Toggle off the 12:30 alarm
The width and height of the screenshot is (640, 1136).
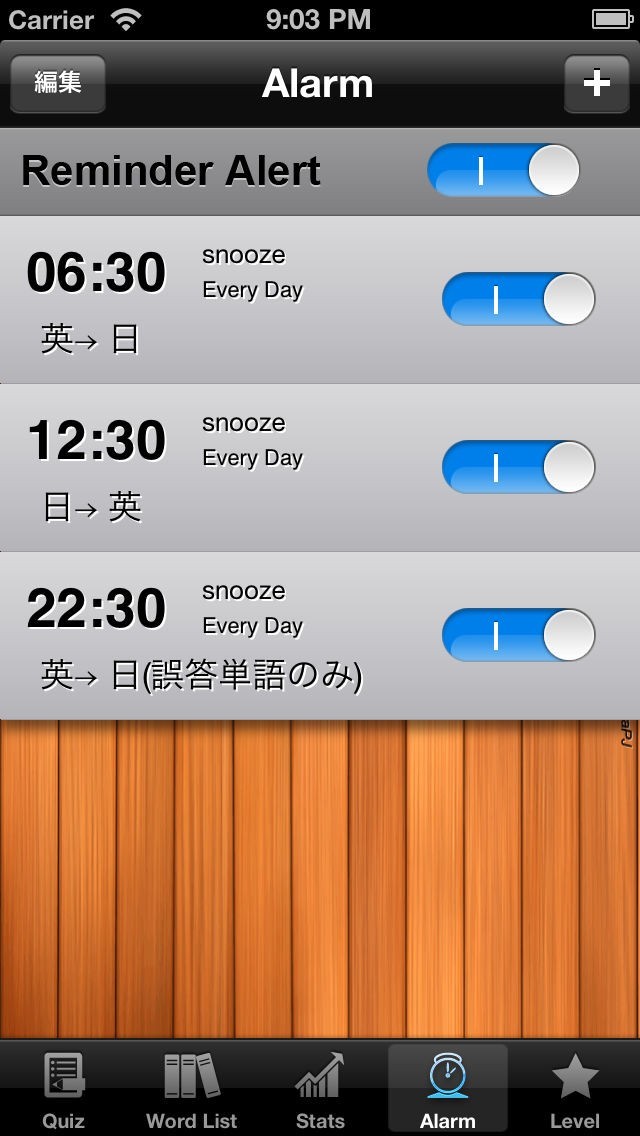point(518,467)
